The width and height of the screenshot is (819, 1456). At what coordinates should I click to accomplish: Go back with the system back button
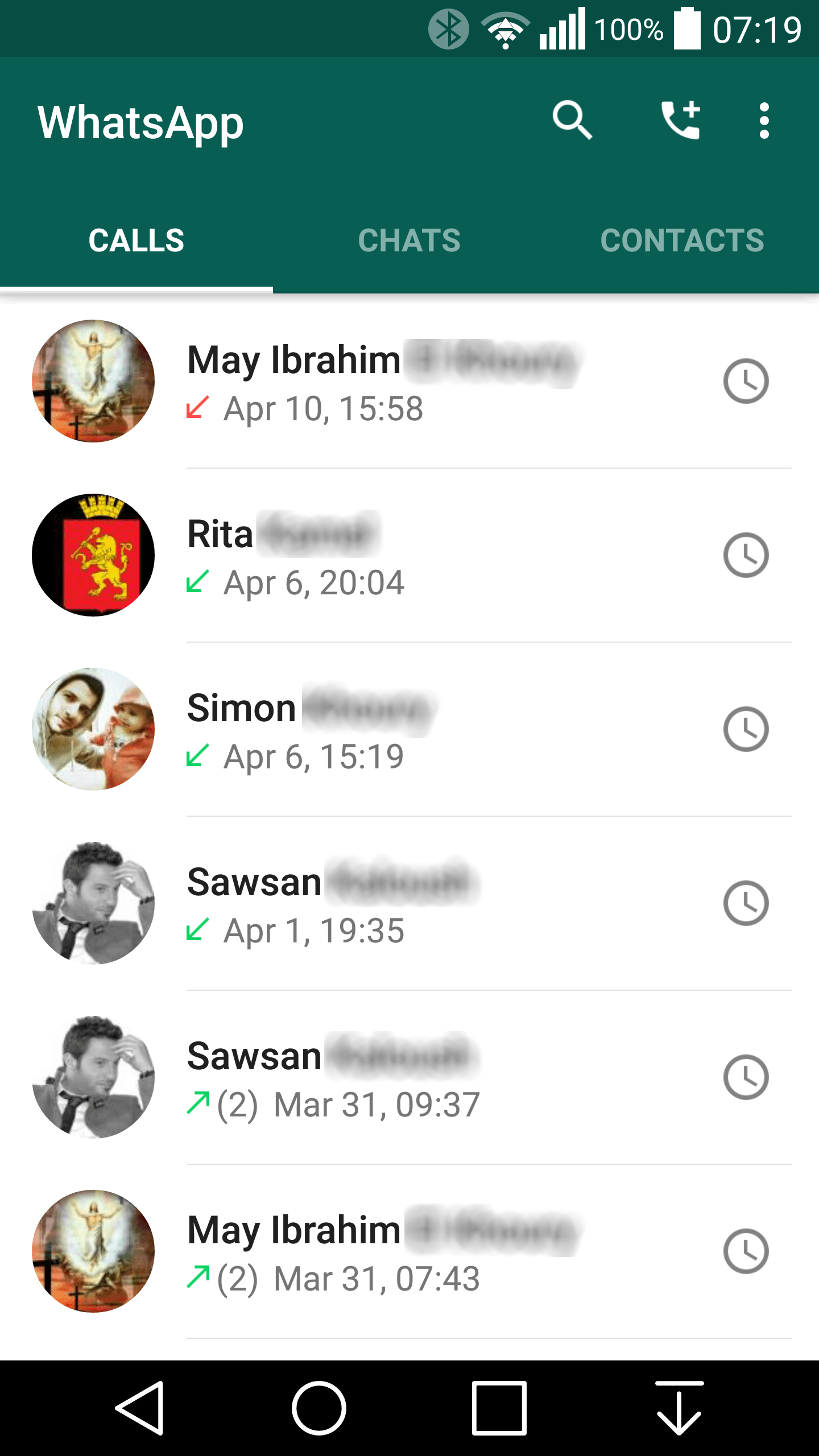[140, 1408]
